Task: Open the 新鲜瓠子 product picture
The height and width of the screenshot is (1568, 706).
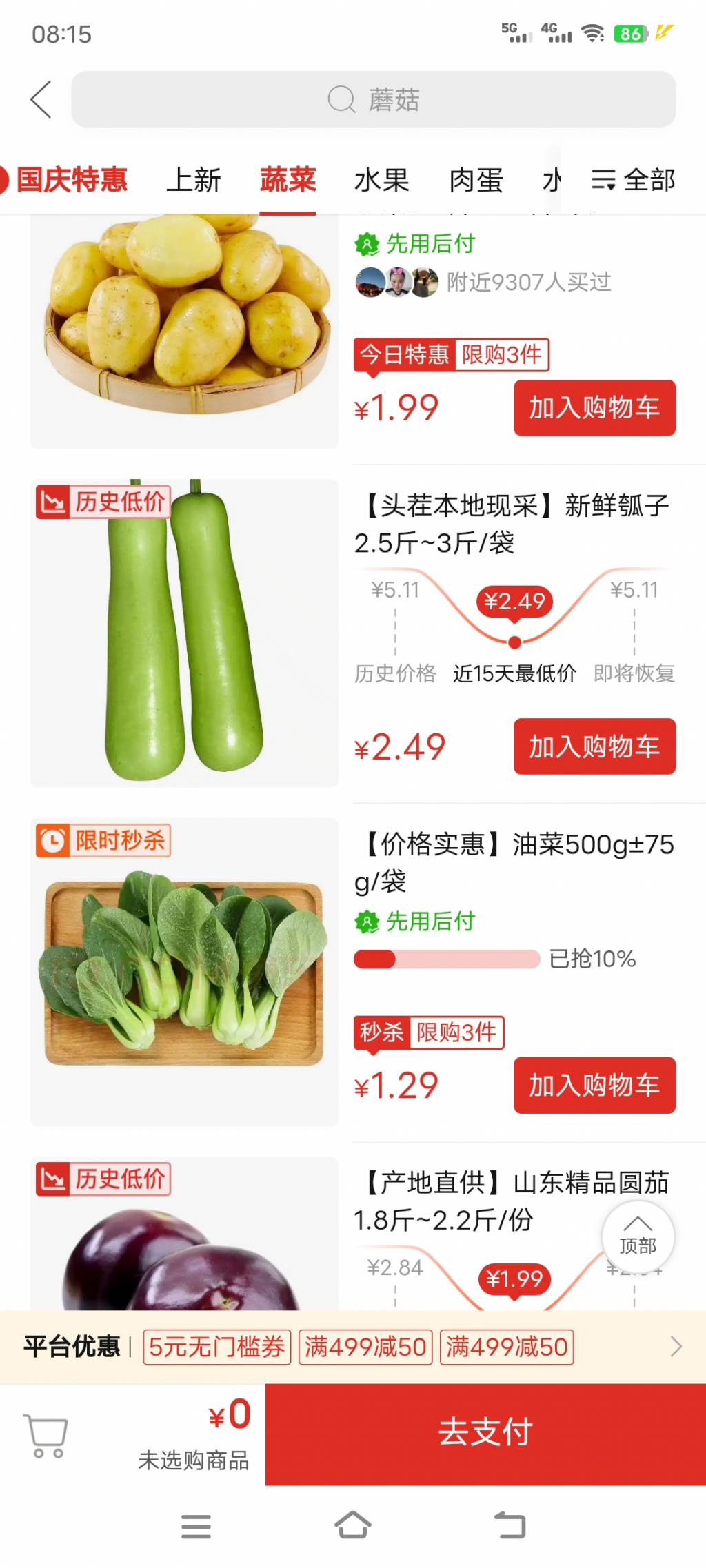Action: [x=184, y=633]
